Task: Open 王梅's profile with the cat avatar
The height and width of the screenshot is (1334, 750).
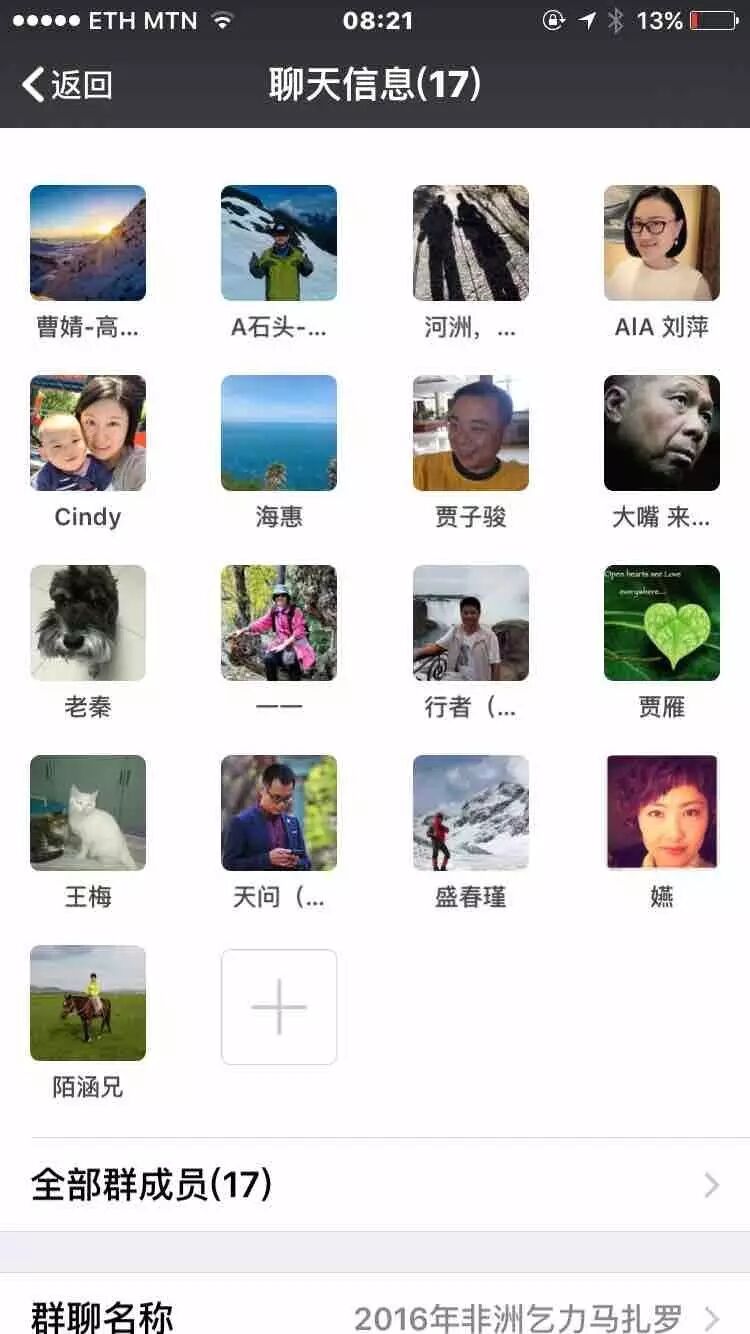Action: point(88,813)
